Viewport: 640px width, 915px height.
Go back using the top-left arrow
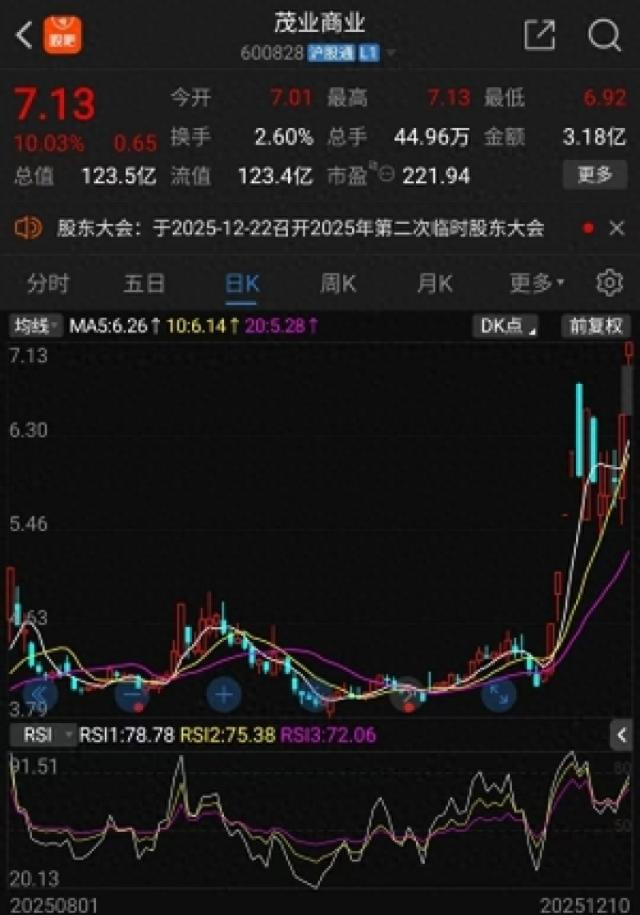click(x=24, y=37)
